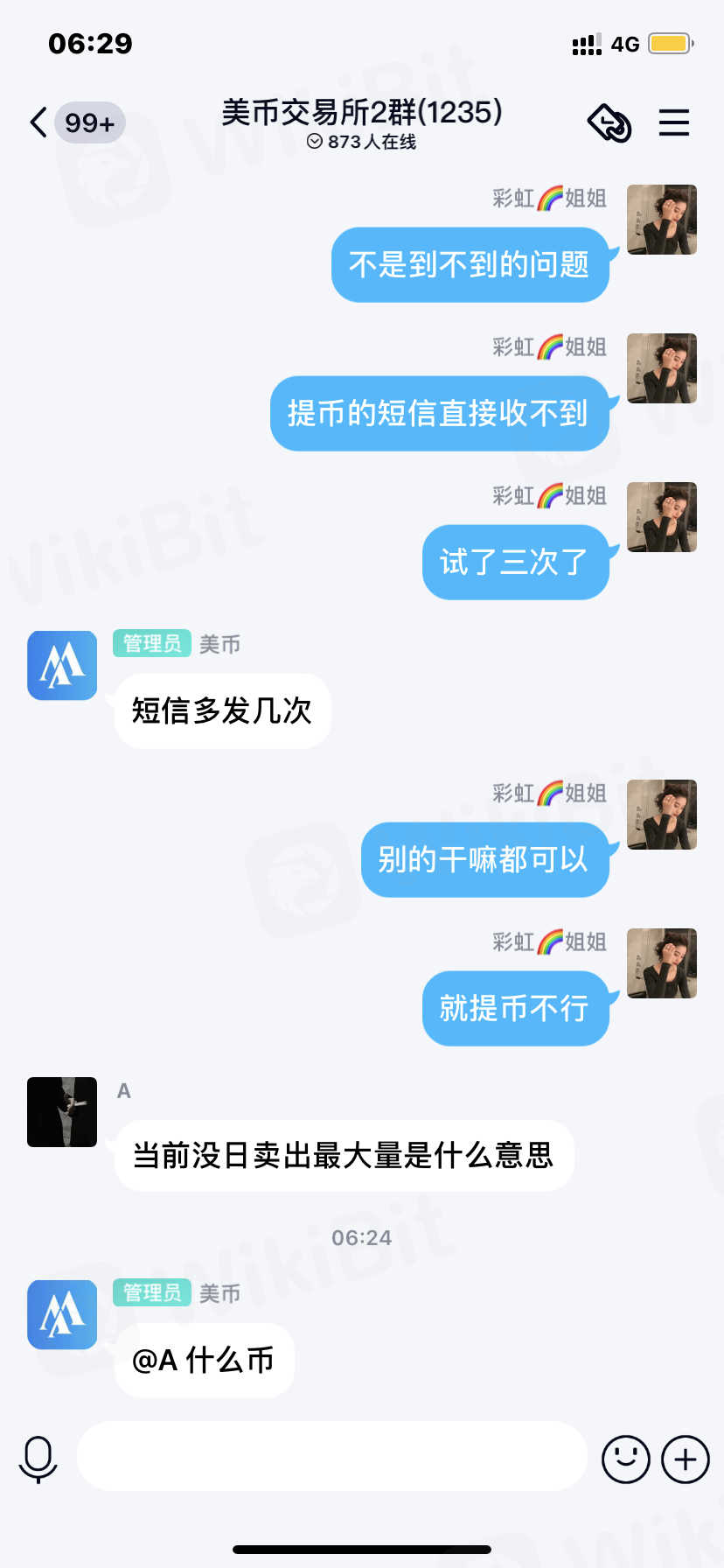Open the plus attachment menu
This screenshot has width=724, height=1568.
685,1459
